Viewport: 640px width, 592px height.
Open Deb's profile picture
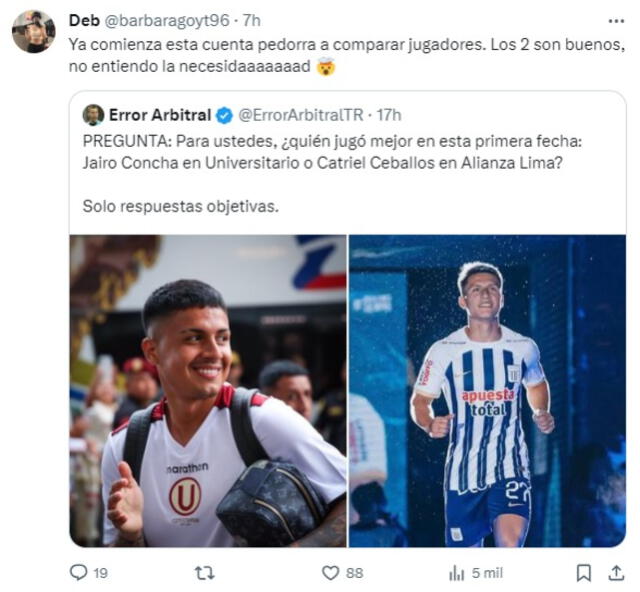tap(33, 31)
